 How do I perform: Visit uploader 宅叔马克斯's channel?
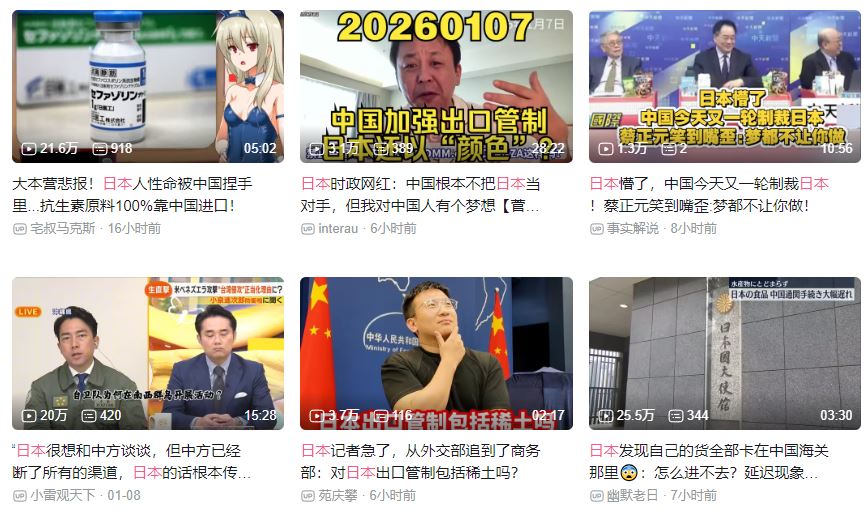click(62, 228)
